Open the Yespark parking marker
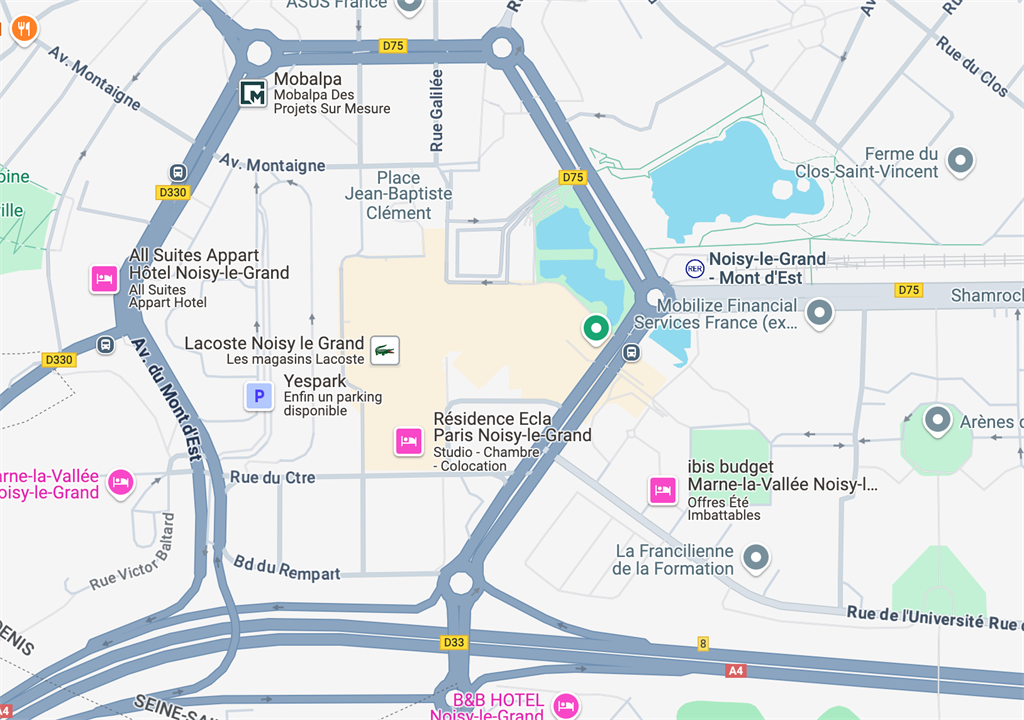Viewport: 1024px width, 720px height. pos(259,396)
